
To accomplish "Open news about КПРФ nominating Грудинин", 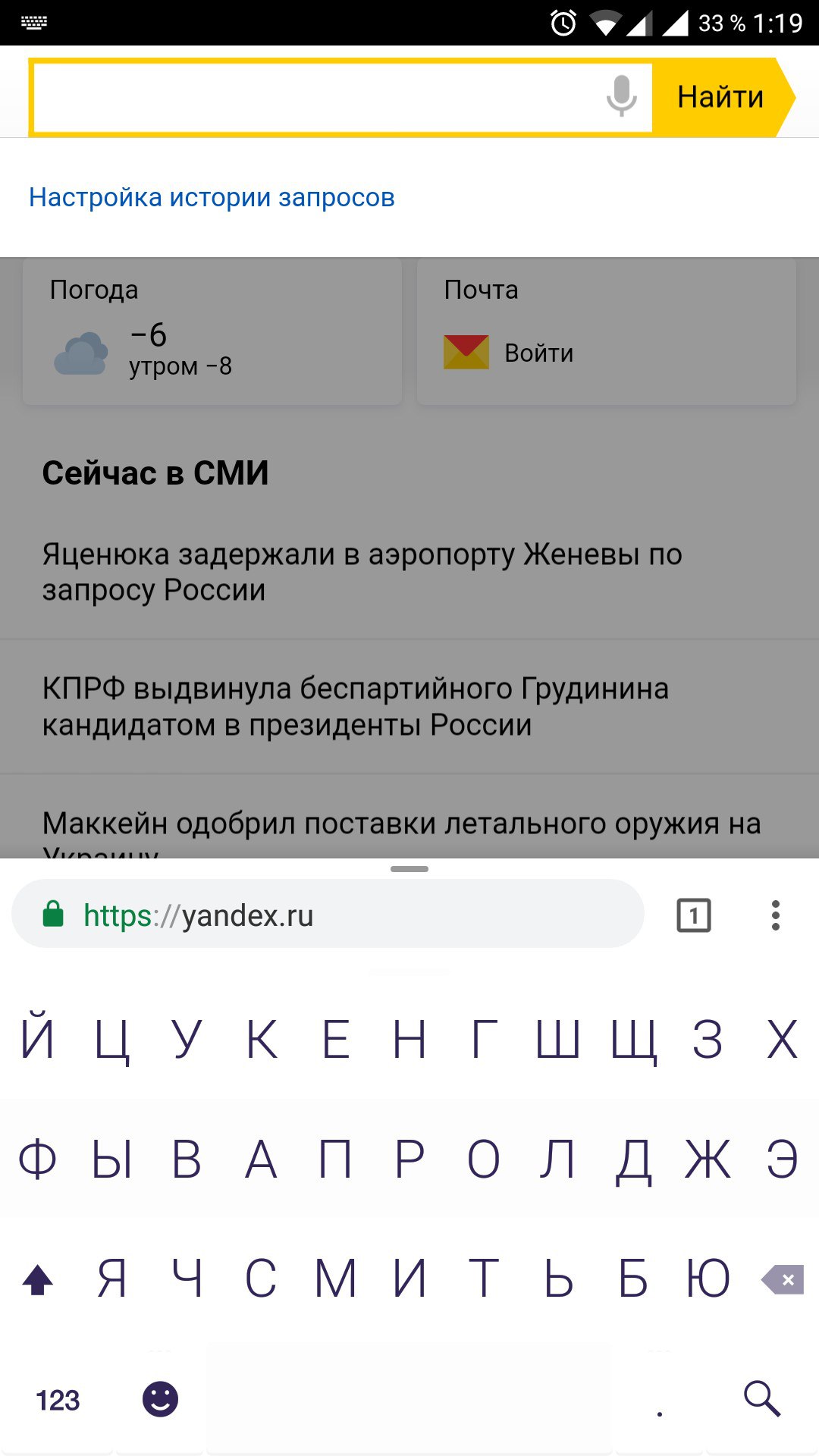I will [x=355, y=706].
